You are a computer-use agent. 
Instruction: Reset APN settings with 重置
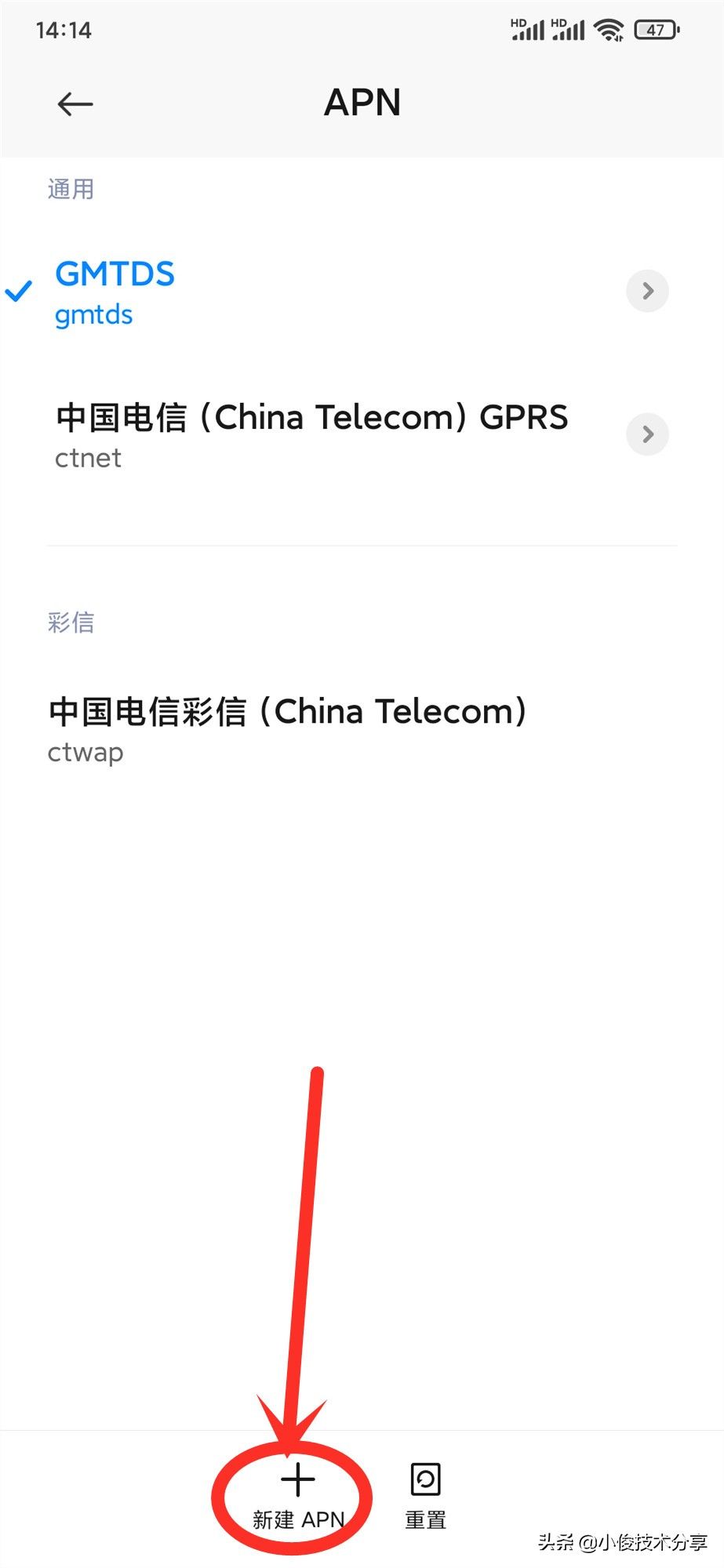(x=425, y=1496)
